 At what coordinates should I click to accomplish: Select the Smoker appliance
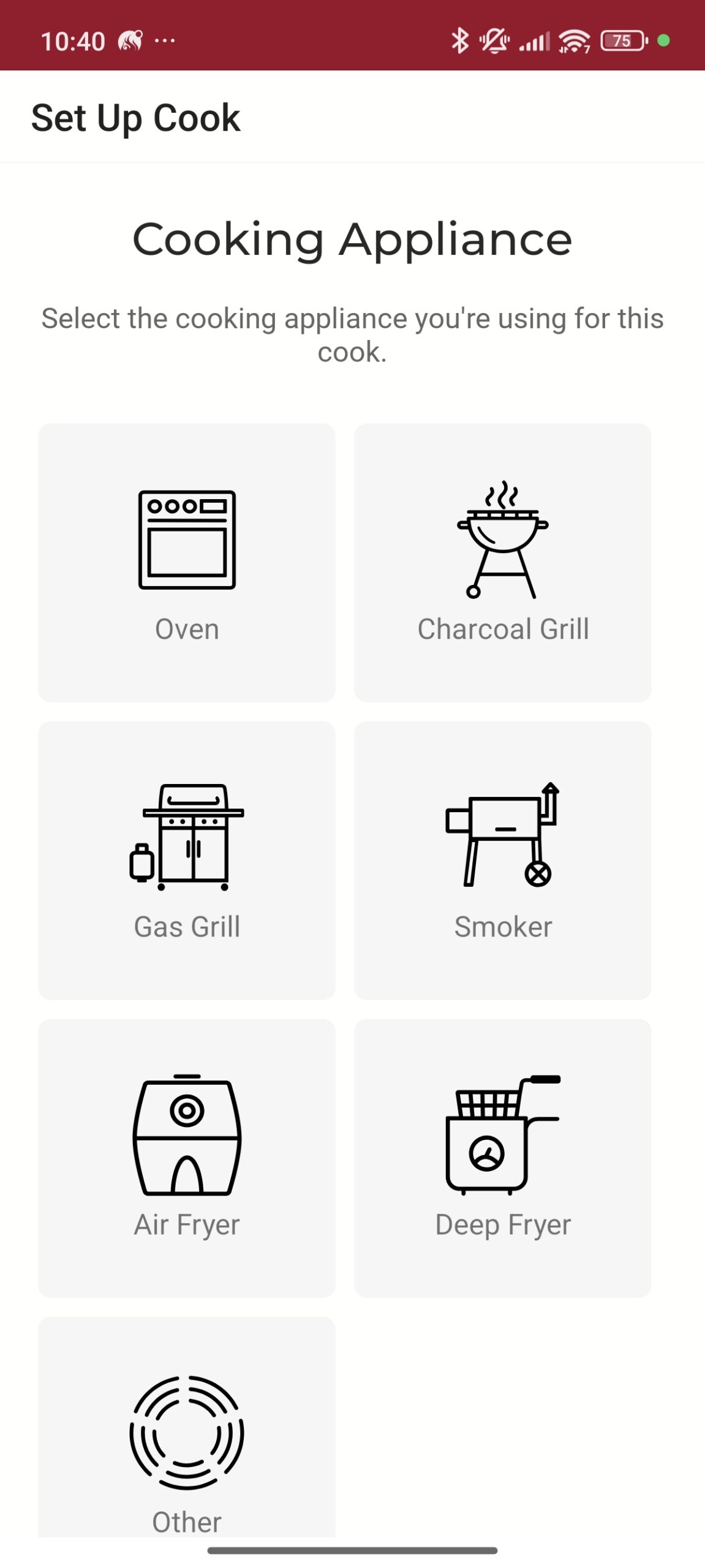click(502, 860)
